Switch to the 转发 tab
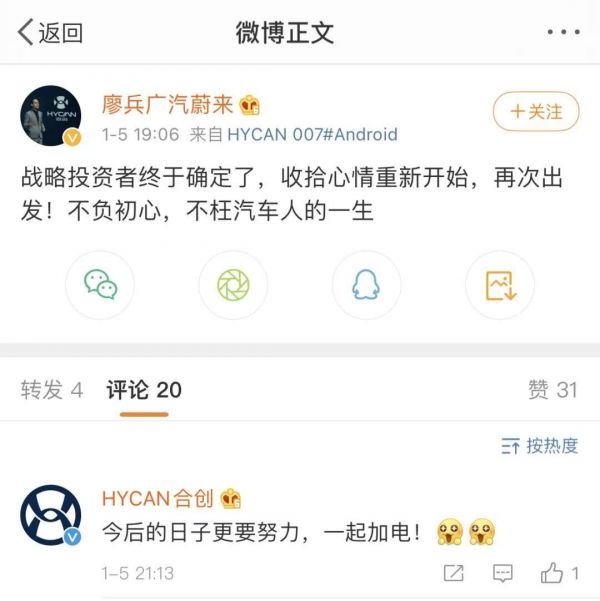600x601 pixels. pyautogui.click(x=51, y=390)
